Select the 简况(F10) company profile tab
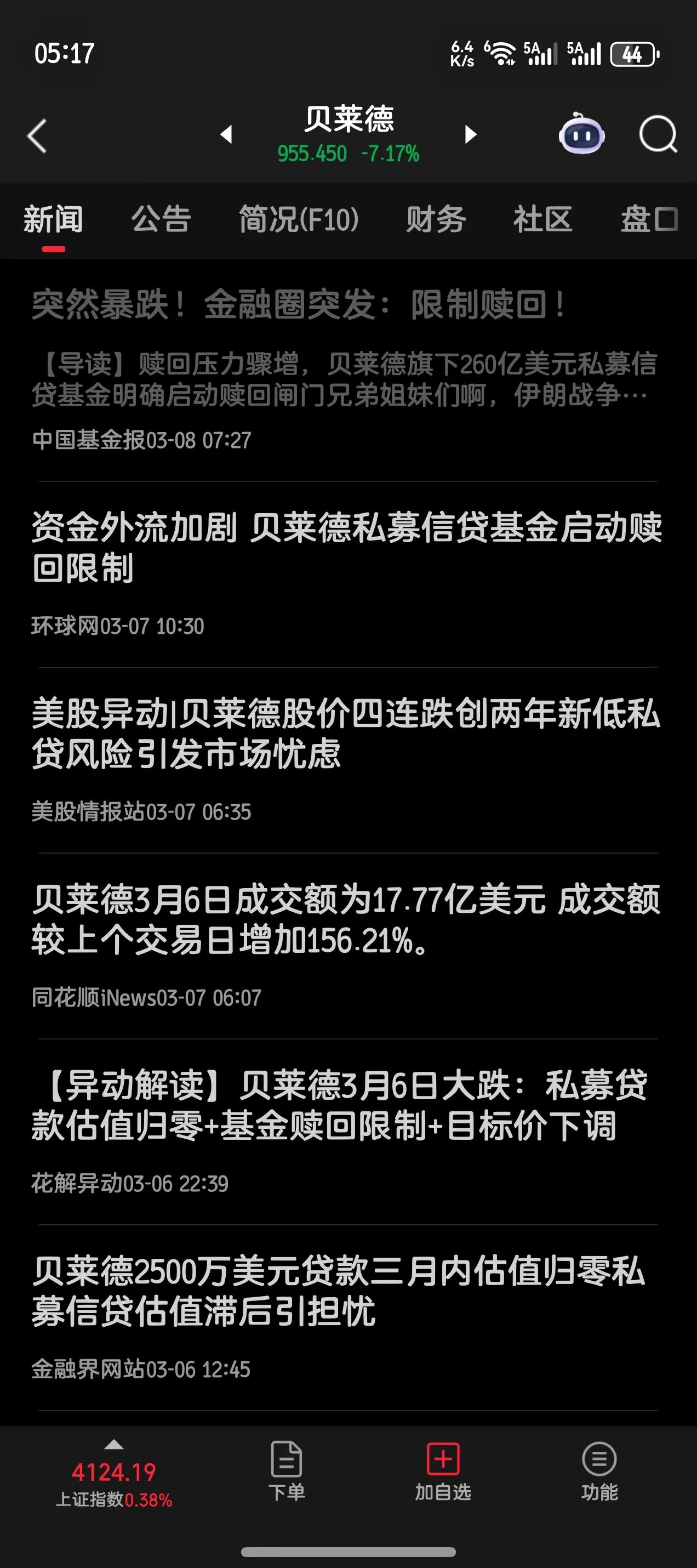The width and height of the screenshot is (697, 1568). click(x=299, y=220)
